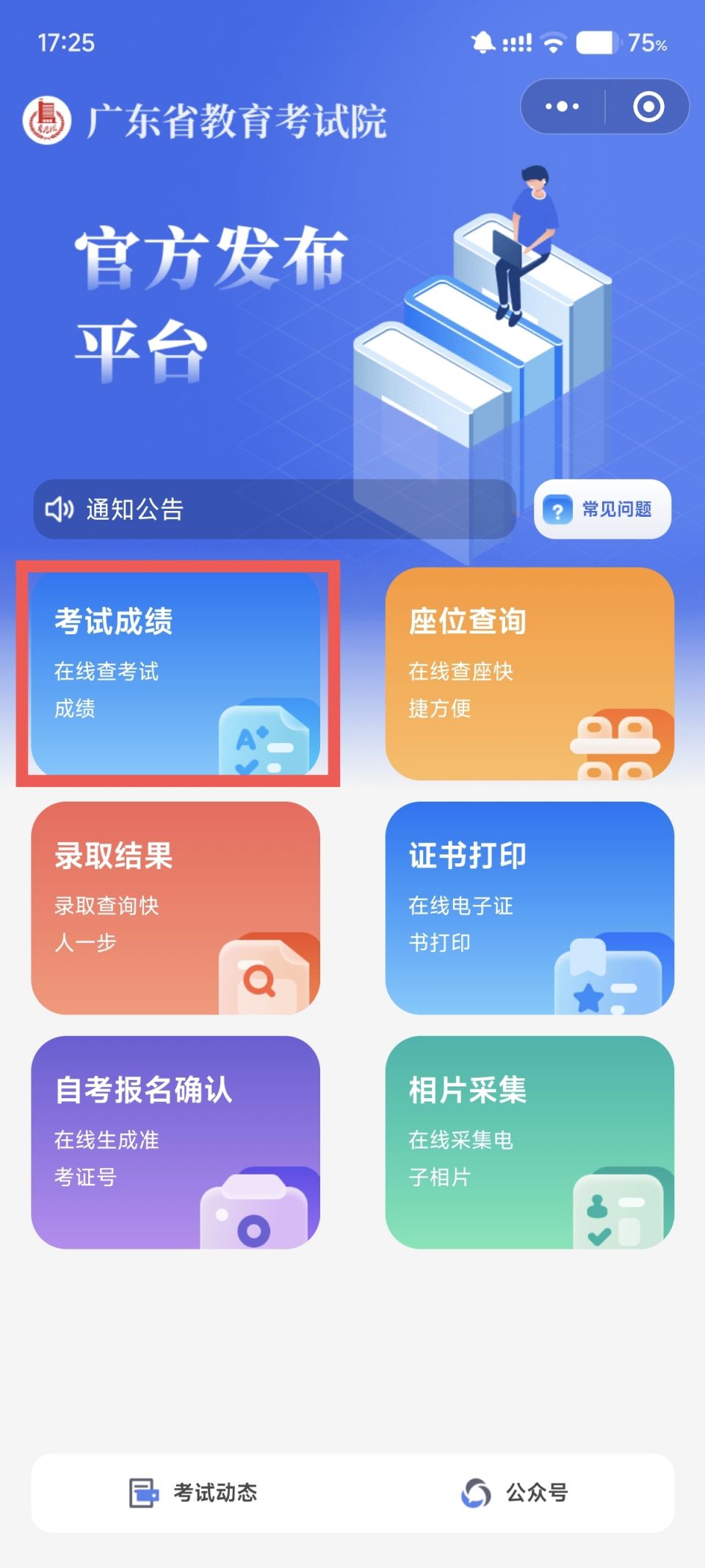Open the 证书打印 certificate printing card
This screenshot has height=1568, width=705.
coord(529,908)
